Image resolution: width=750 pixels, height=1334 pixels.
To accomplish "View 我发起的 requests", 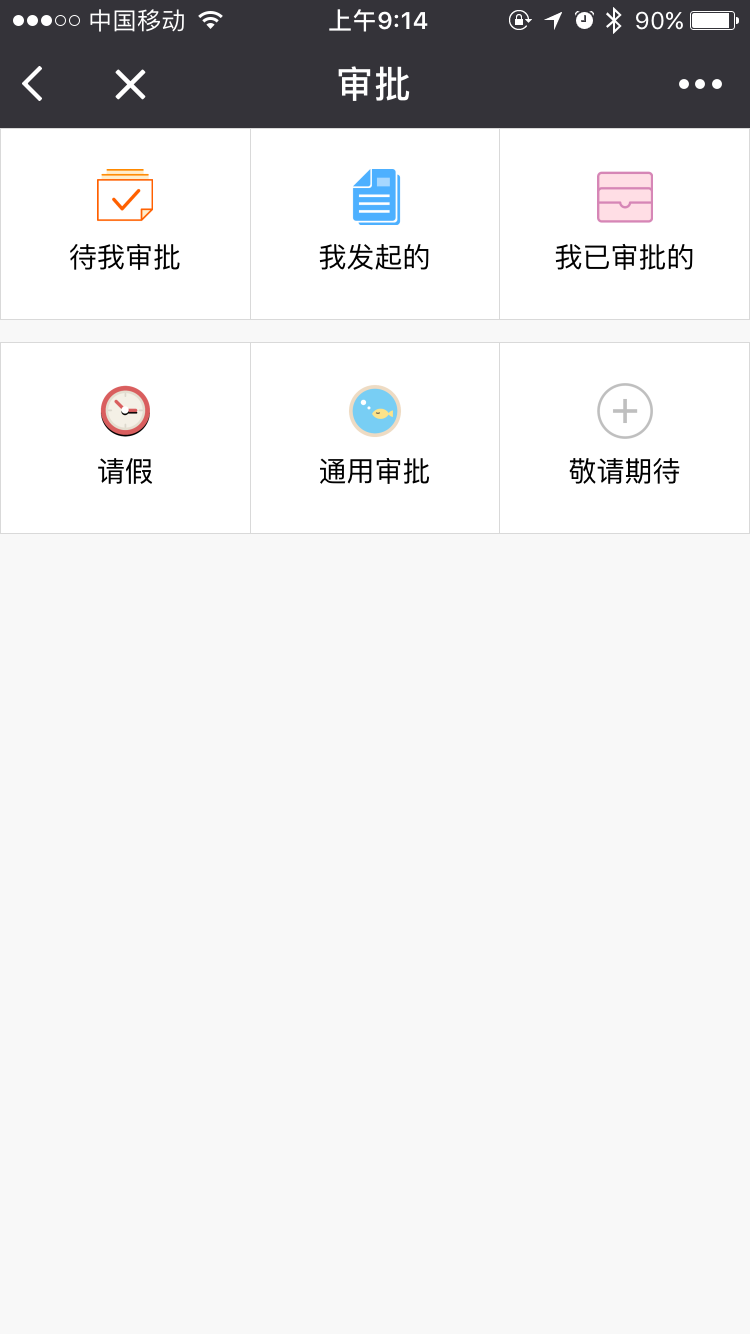I will [x=375, y=223].
